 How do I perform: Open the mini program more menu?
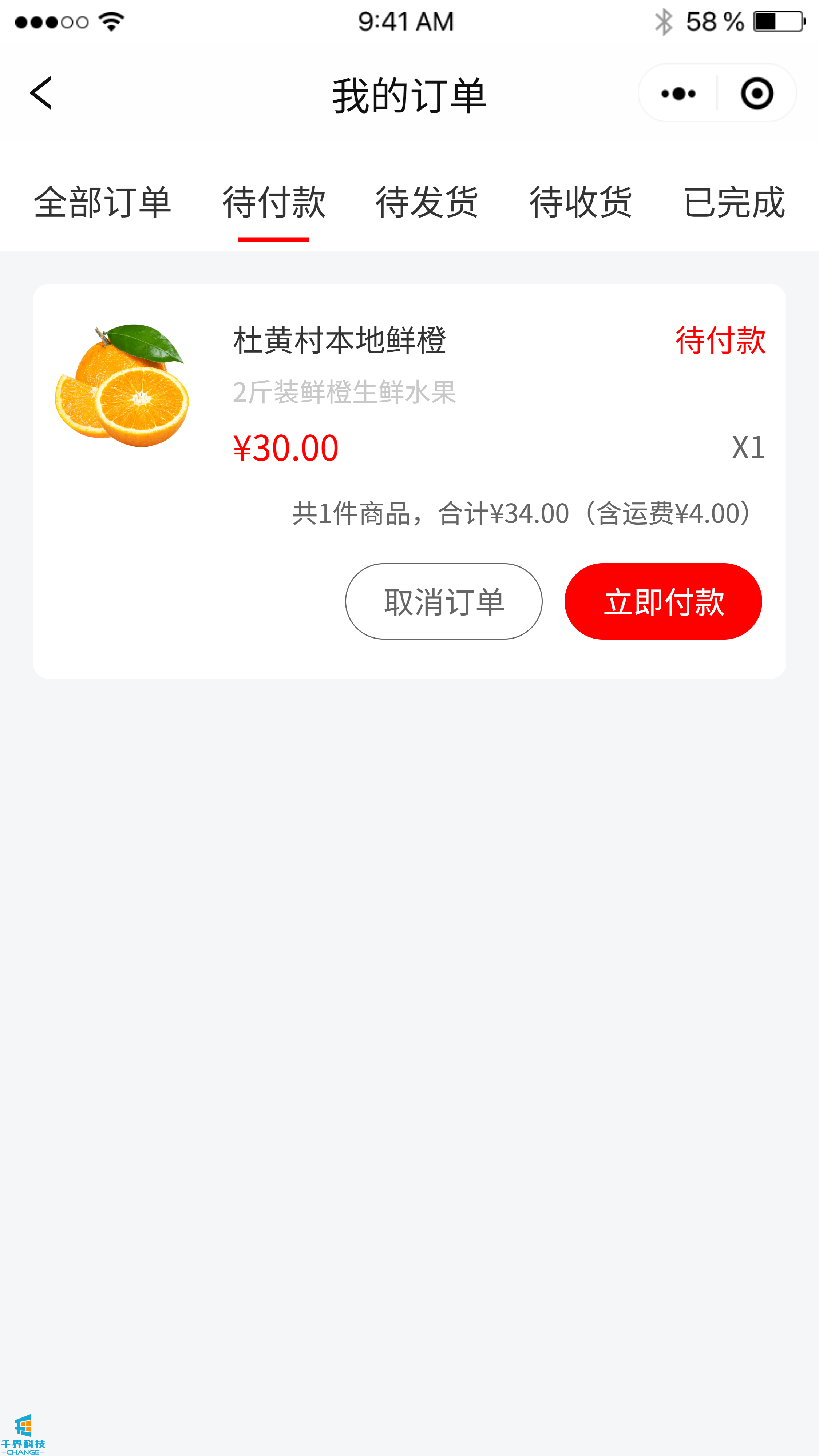tap(678, 93)
